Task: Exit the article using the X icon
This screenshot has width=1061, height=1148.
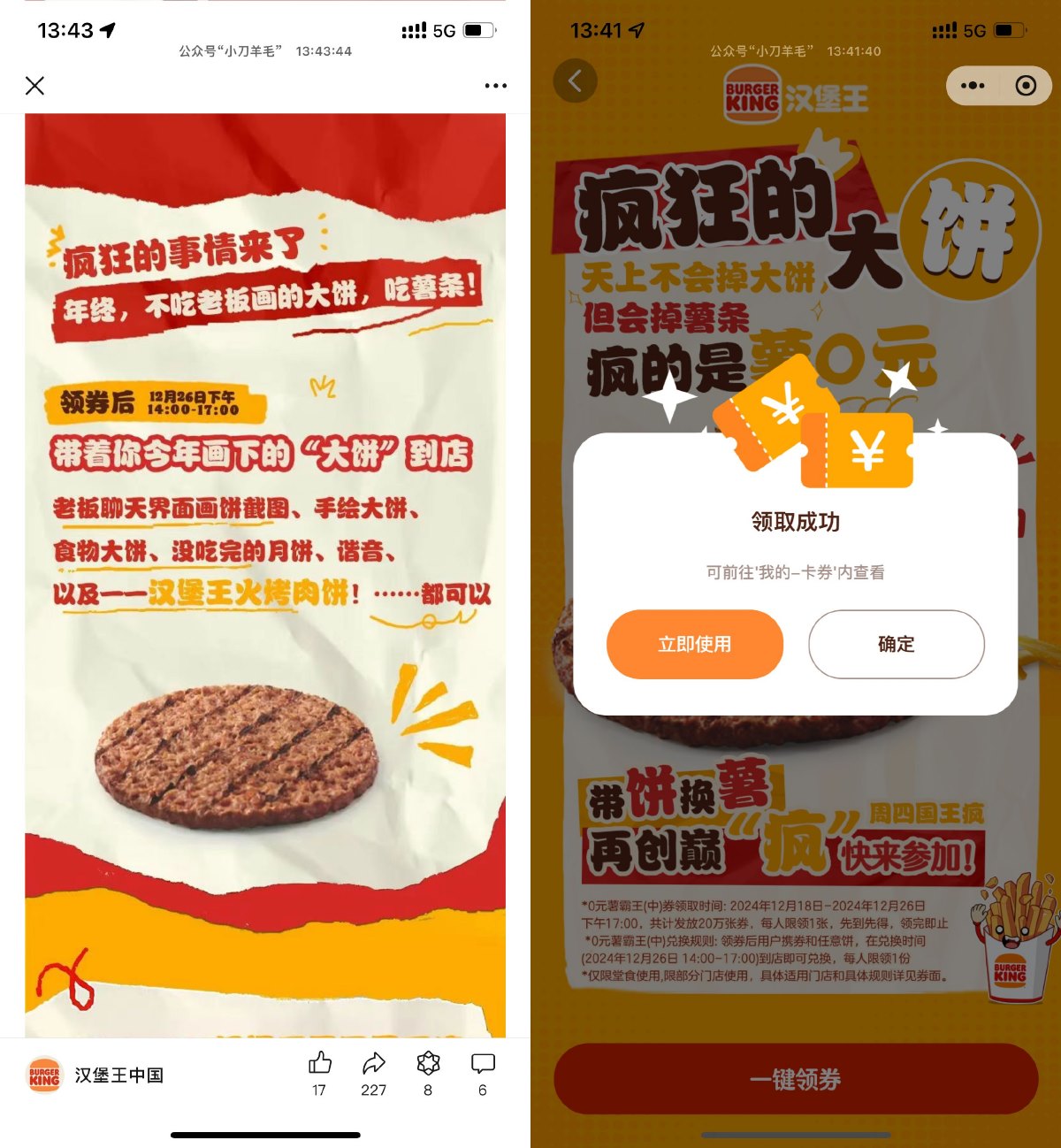Action: 34,86
